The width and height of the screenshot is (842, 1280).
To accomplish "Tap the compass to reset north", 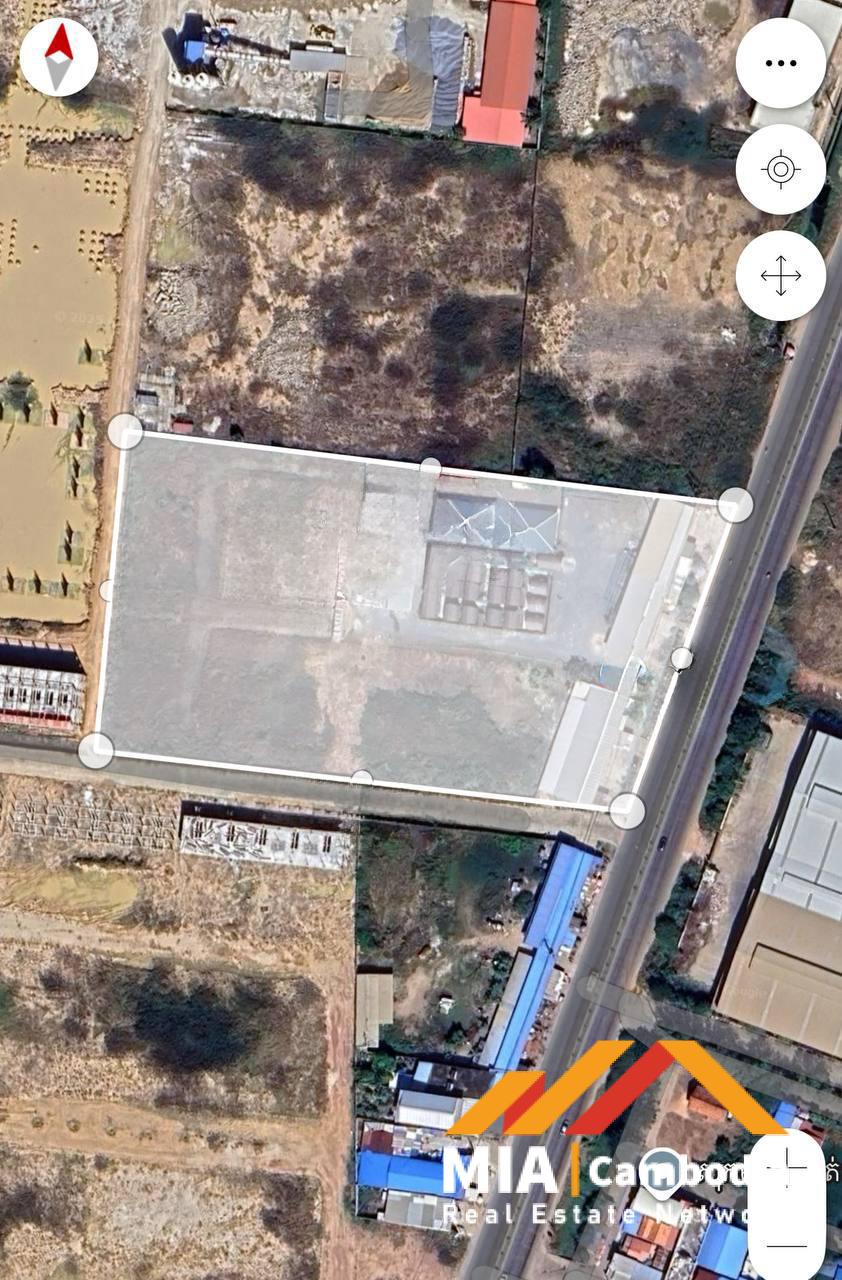I will [x=59, y=57].
